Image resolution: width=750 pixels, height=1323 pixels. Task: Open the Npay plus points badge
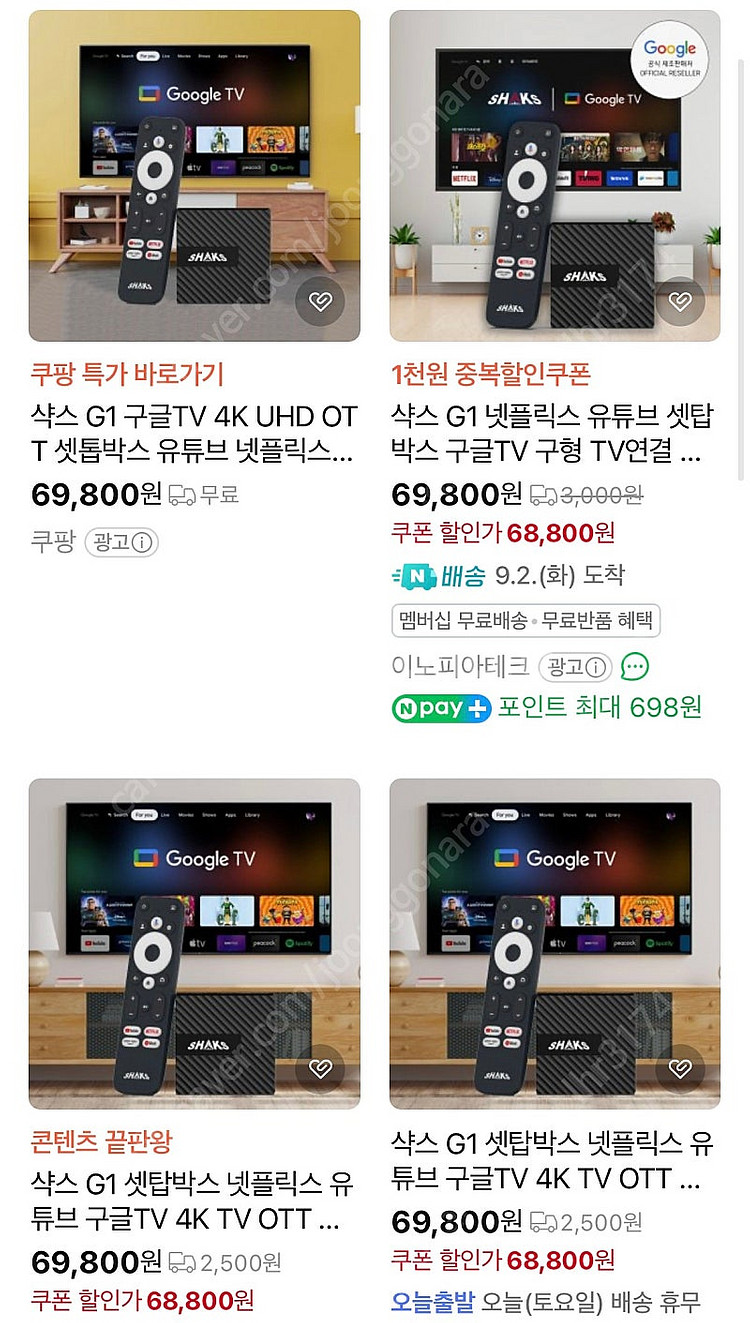[441, 708]
